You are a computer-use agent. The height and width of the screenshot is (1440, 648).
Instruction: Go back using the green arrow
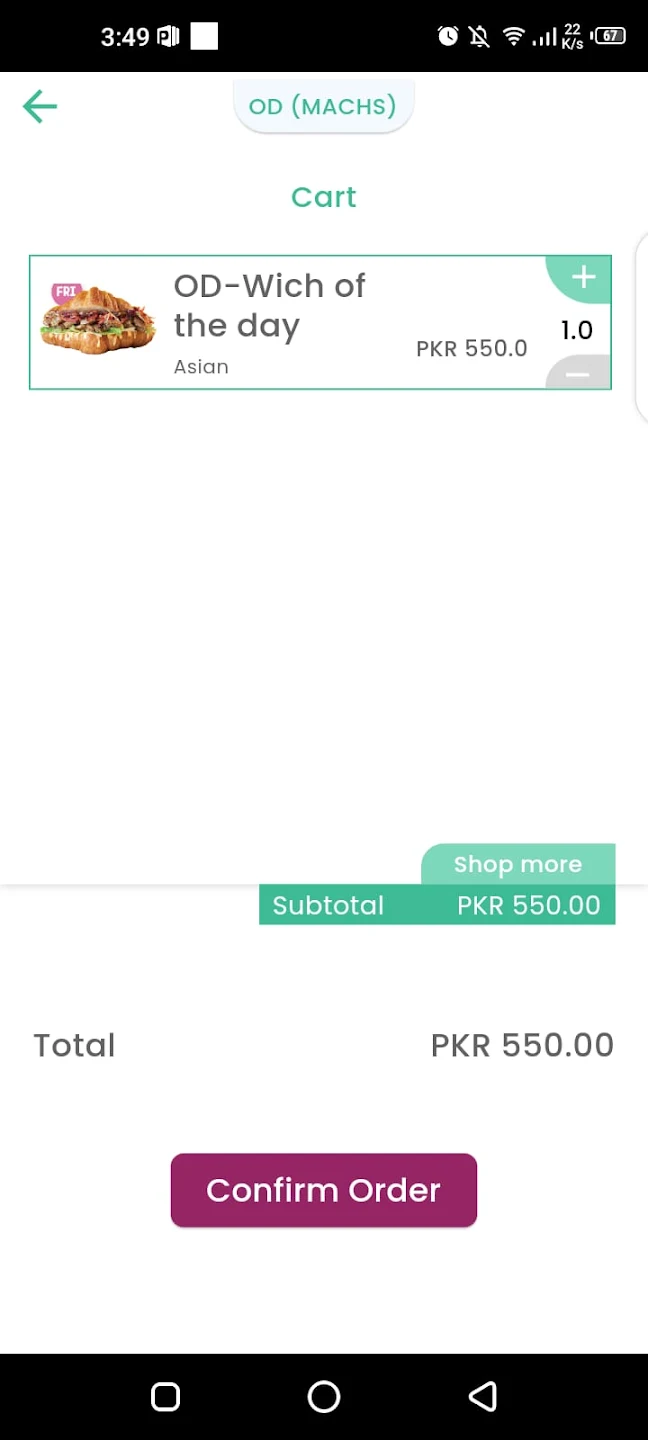40,106
